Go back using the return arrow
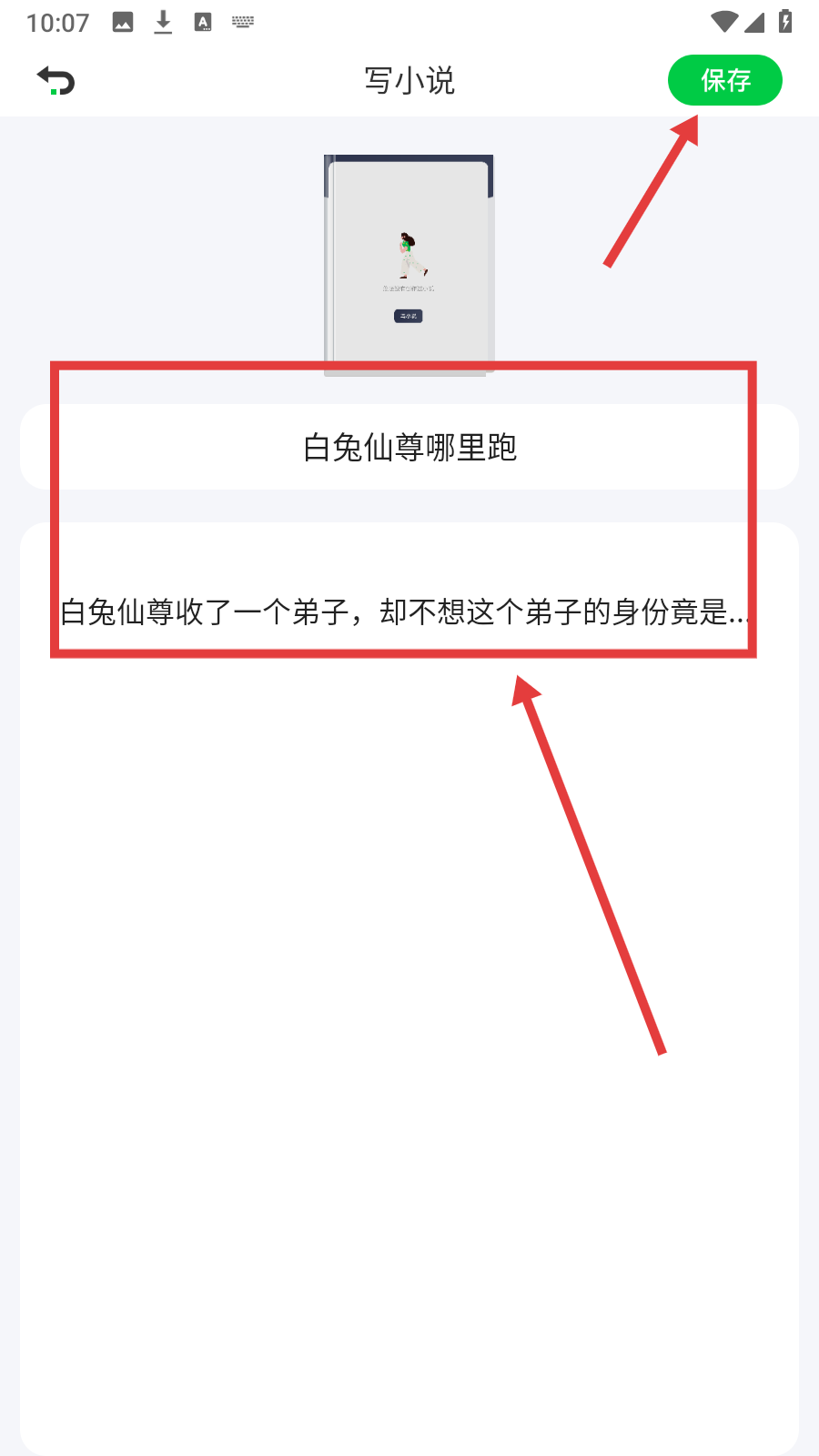The width and height of the screenshot is (819, 1456). pyautogui.click(x=56, y=81)
